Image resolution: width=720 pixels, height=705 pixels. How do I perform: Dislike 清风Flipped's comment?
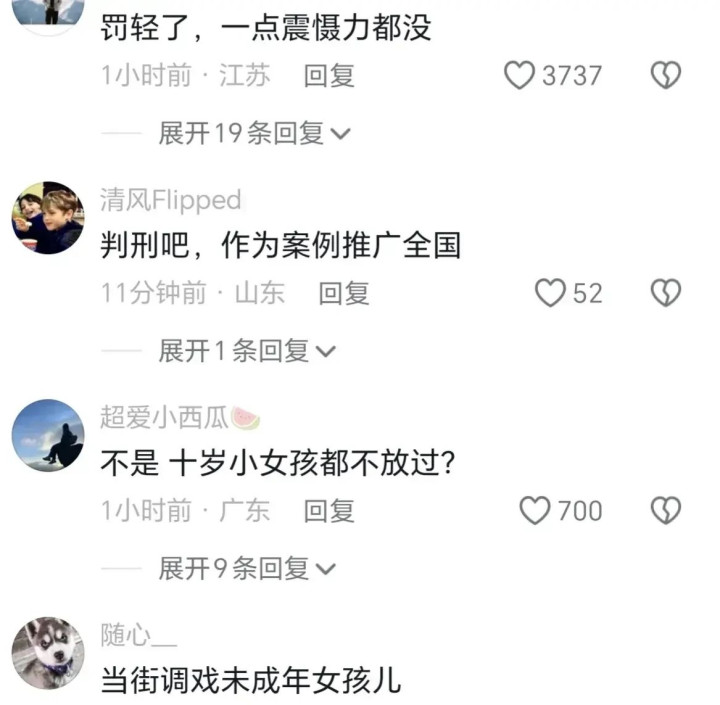(666, 293)
